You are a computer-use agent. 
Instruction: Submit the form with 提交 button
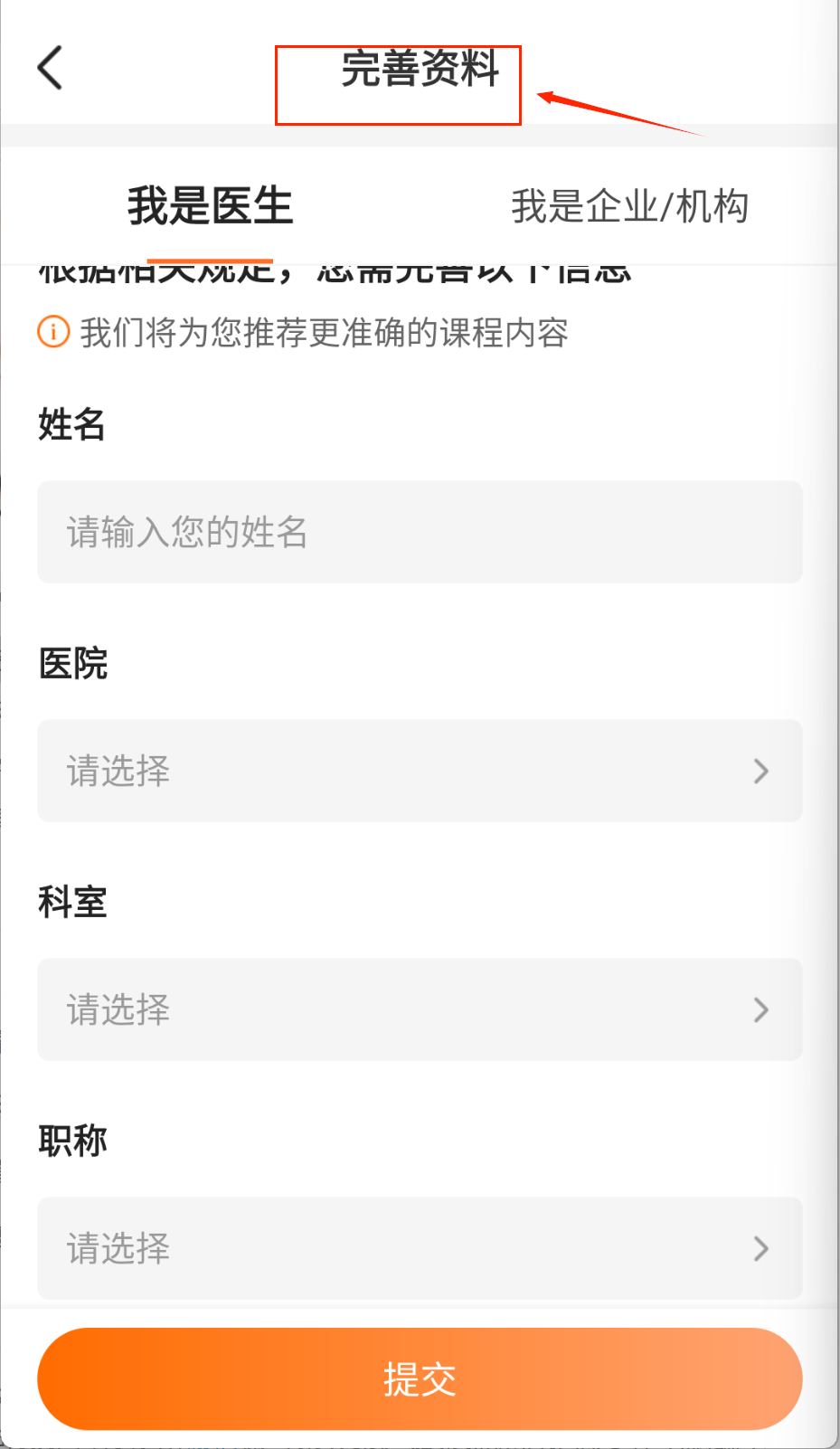[420, 1378]
